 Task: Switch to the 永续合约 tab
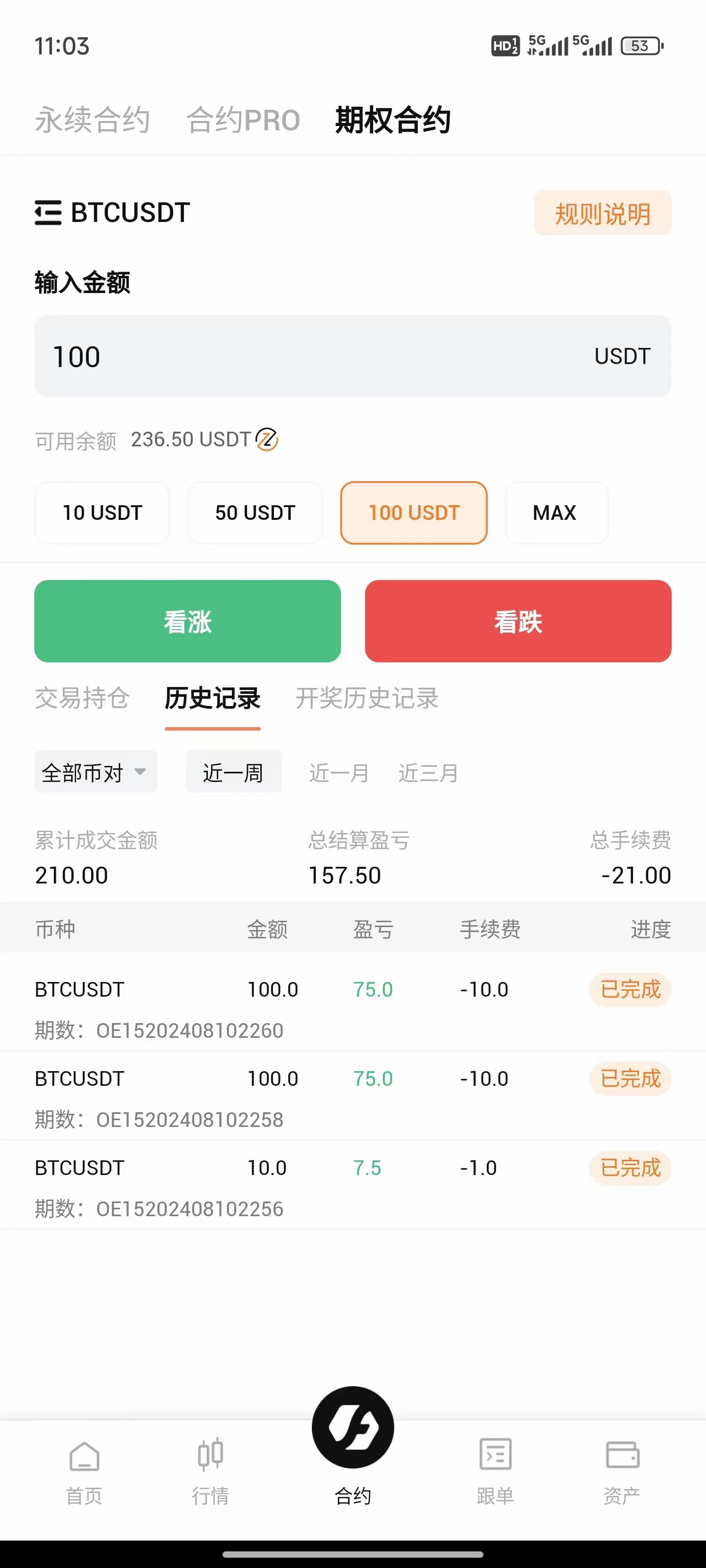click(x=92, y=119)
